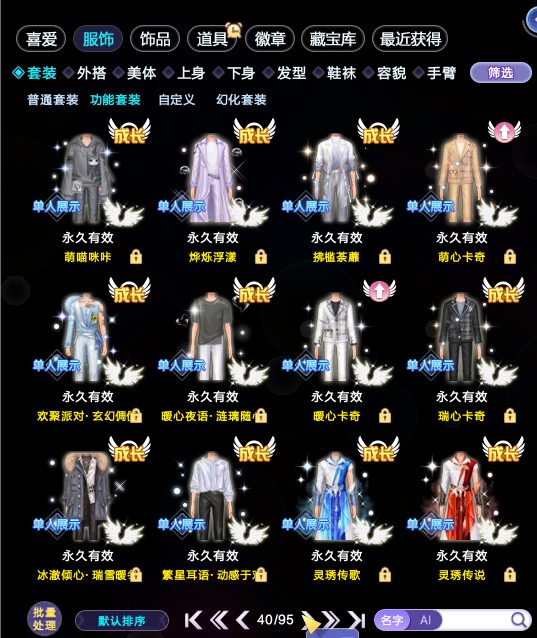Go to the previous page
This screenshot has width=537, height=638.
[x=243, y=620]
